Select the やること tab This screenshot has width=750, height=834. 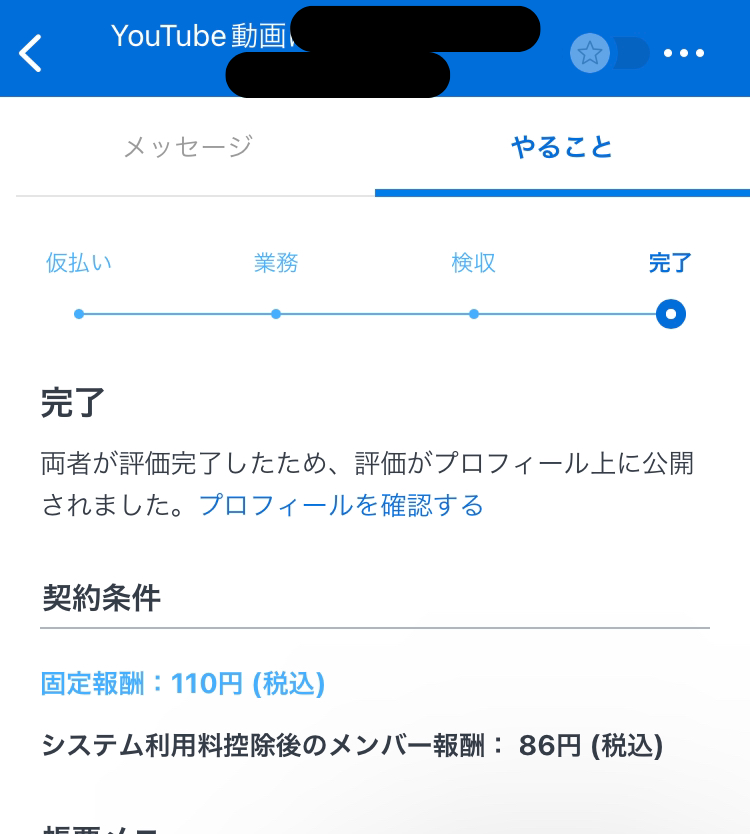[562, 147]
